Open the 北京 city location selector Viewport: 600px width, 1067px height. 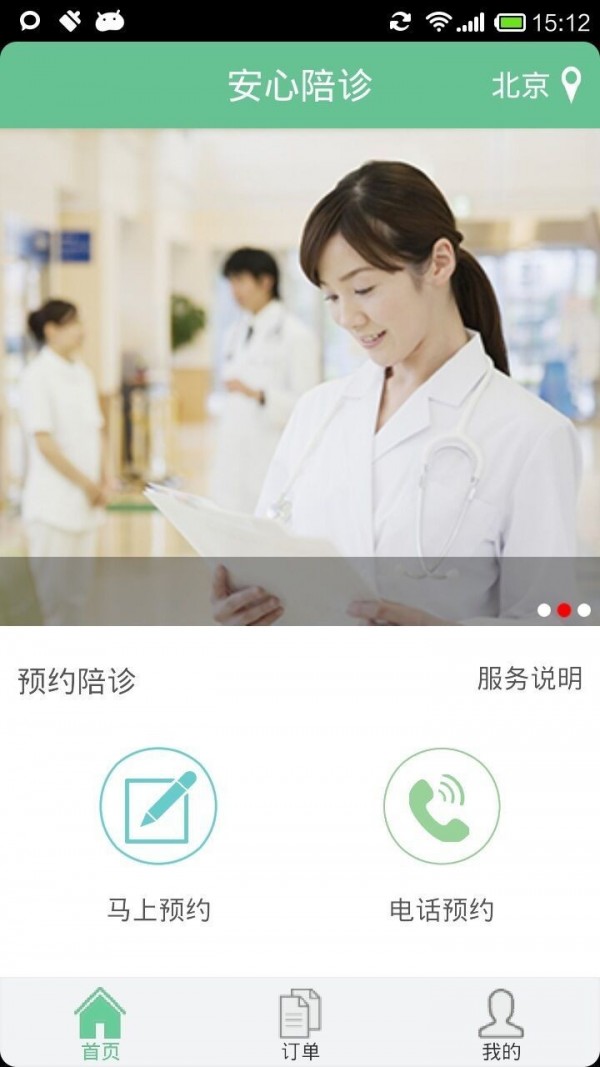536,86
